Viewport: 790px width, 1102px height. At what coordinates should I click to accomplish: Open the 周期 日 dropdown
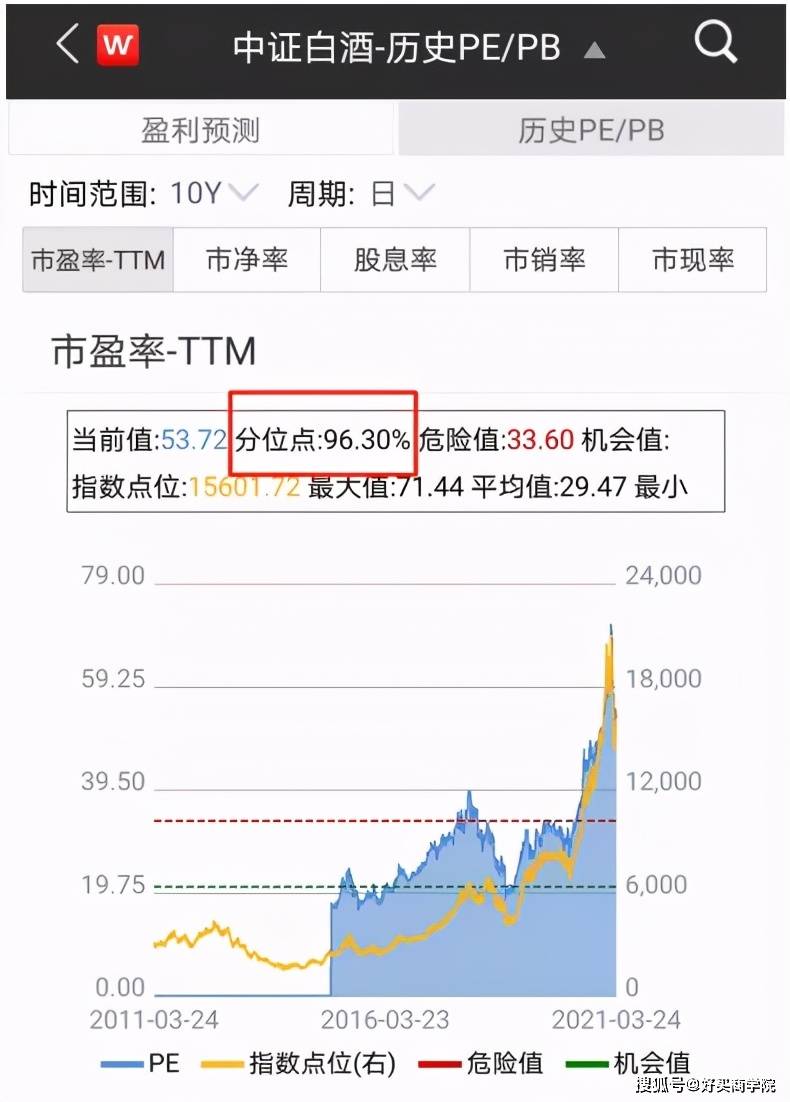(x=402, y=193)
